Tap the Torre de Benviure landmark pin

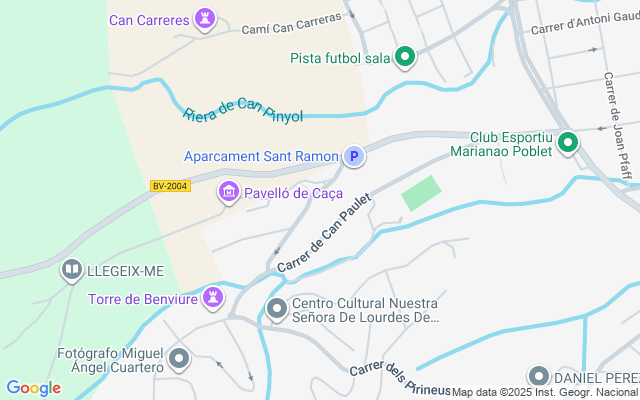[212, 298]
